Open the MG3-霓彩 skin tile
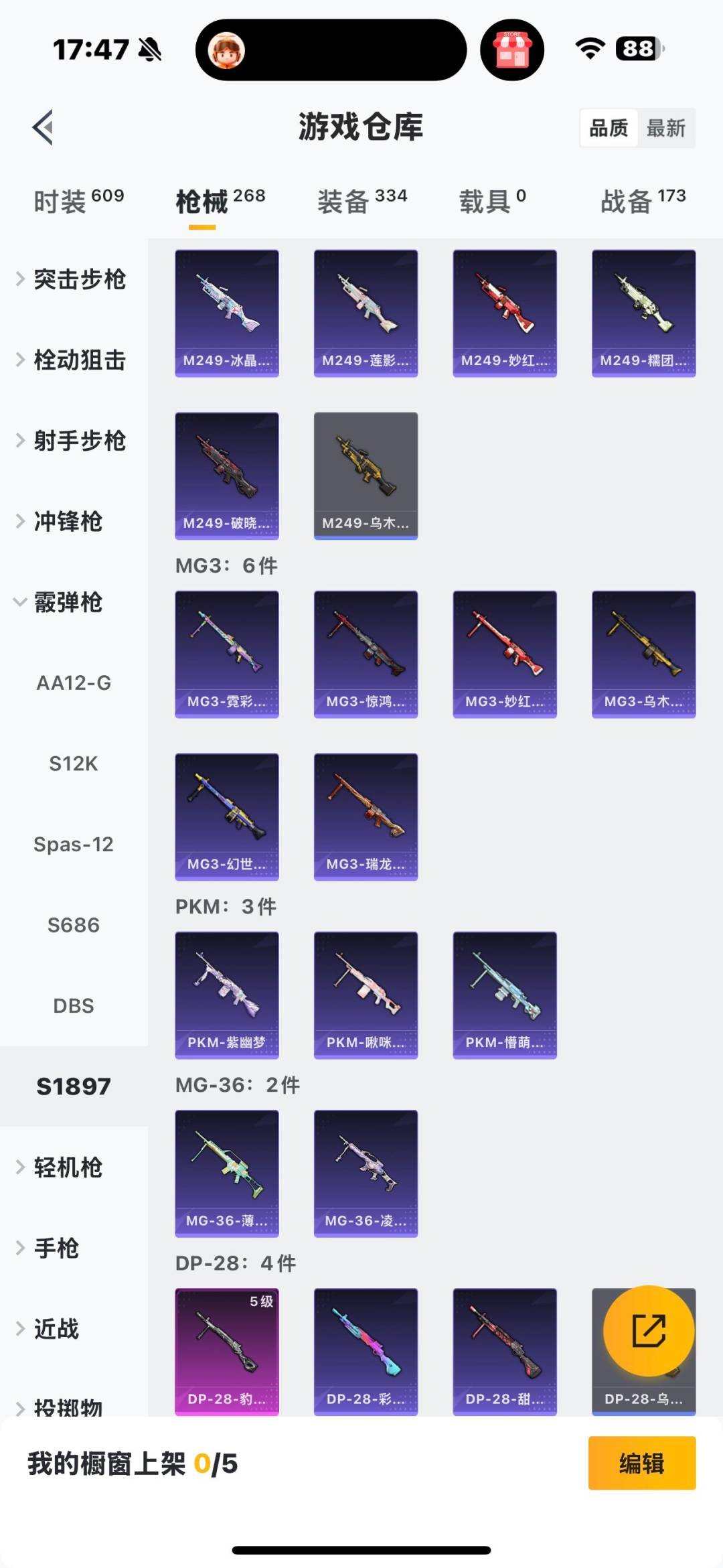The image size is (723, 1568). tap(227, 654)
